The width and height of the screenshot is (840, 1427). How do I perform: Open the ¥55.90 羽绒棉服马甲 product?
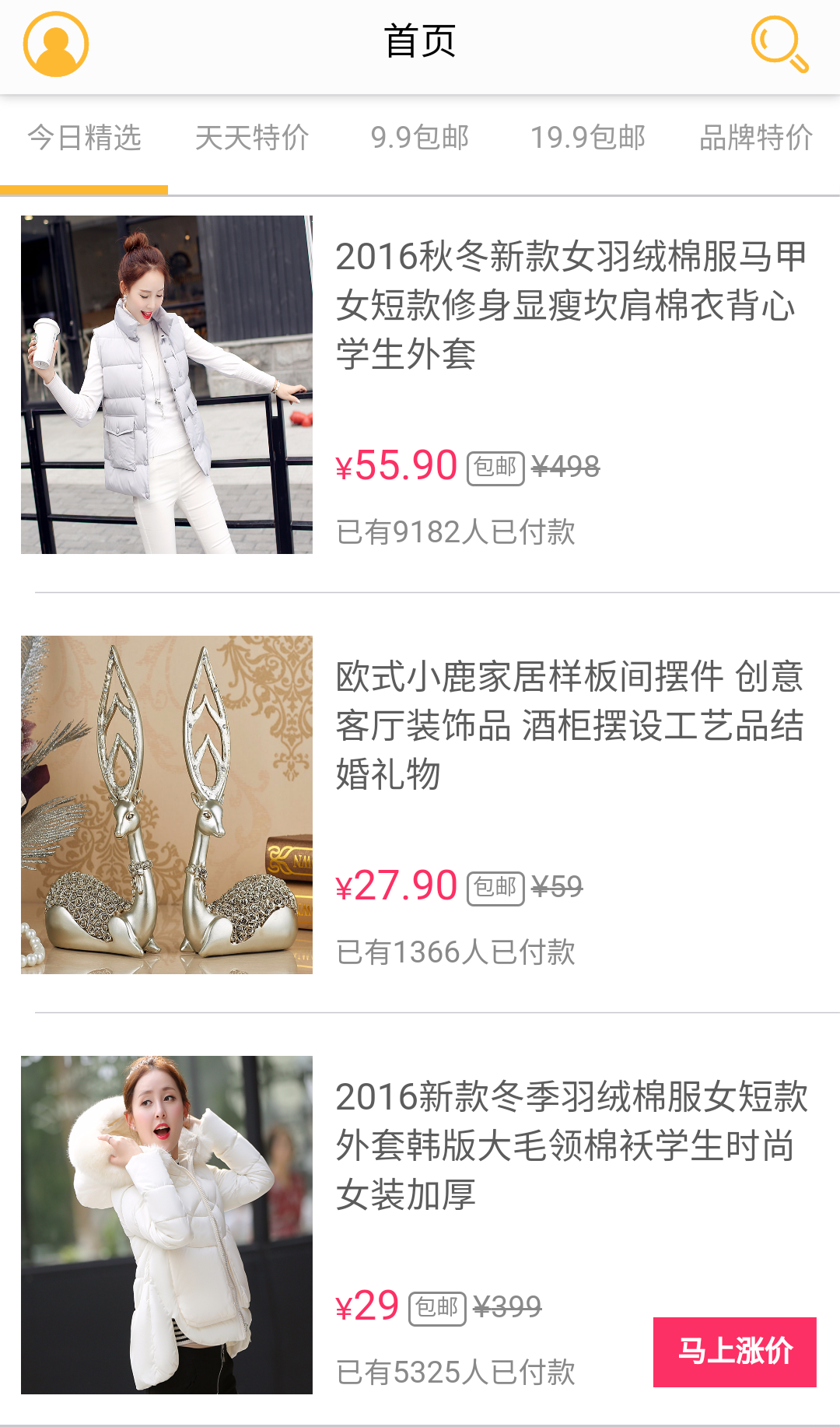click(x=570, y=305)
